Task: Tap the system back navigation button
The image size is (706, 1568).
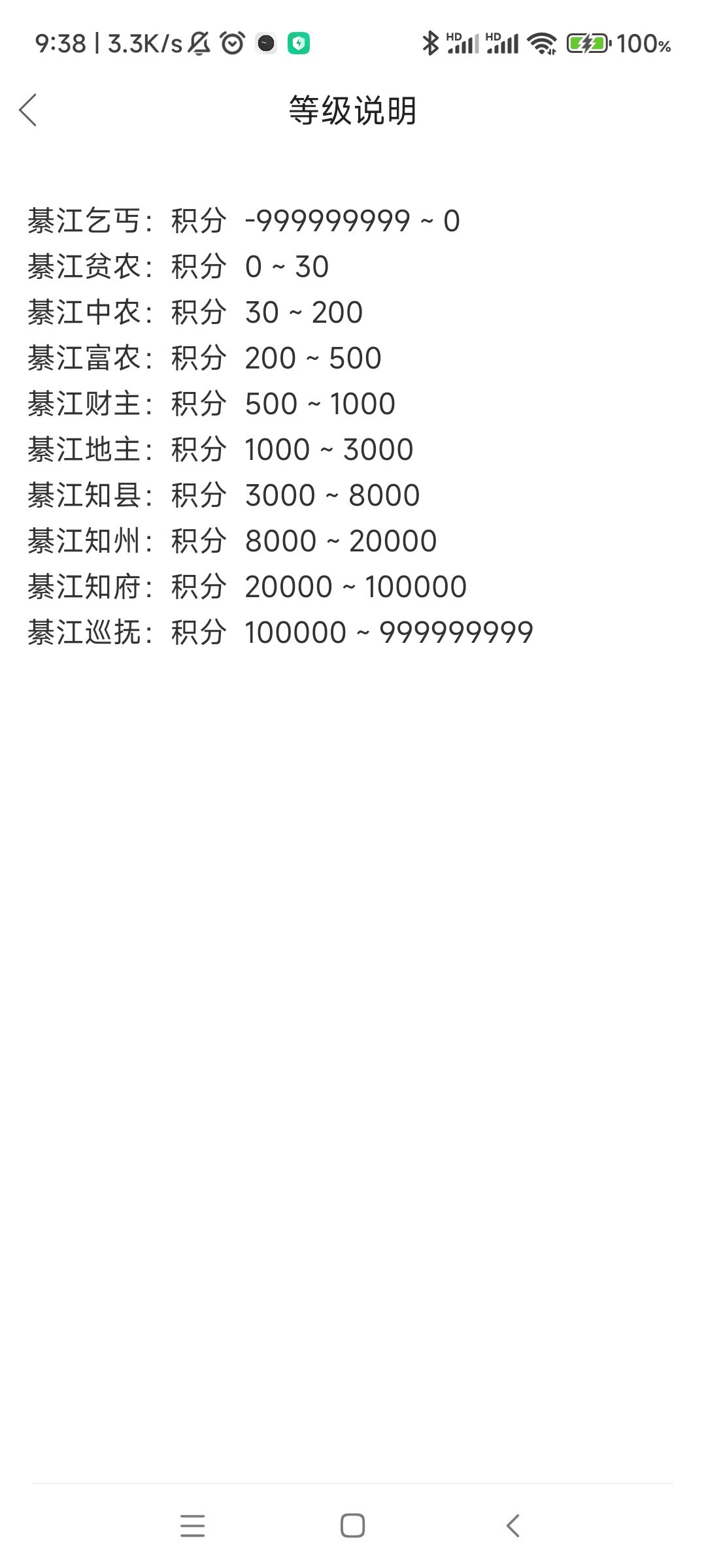Action: coord(513,1526)
